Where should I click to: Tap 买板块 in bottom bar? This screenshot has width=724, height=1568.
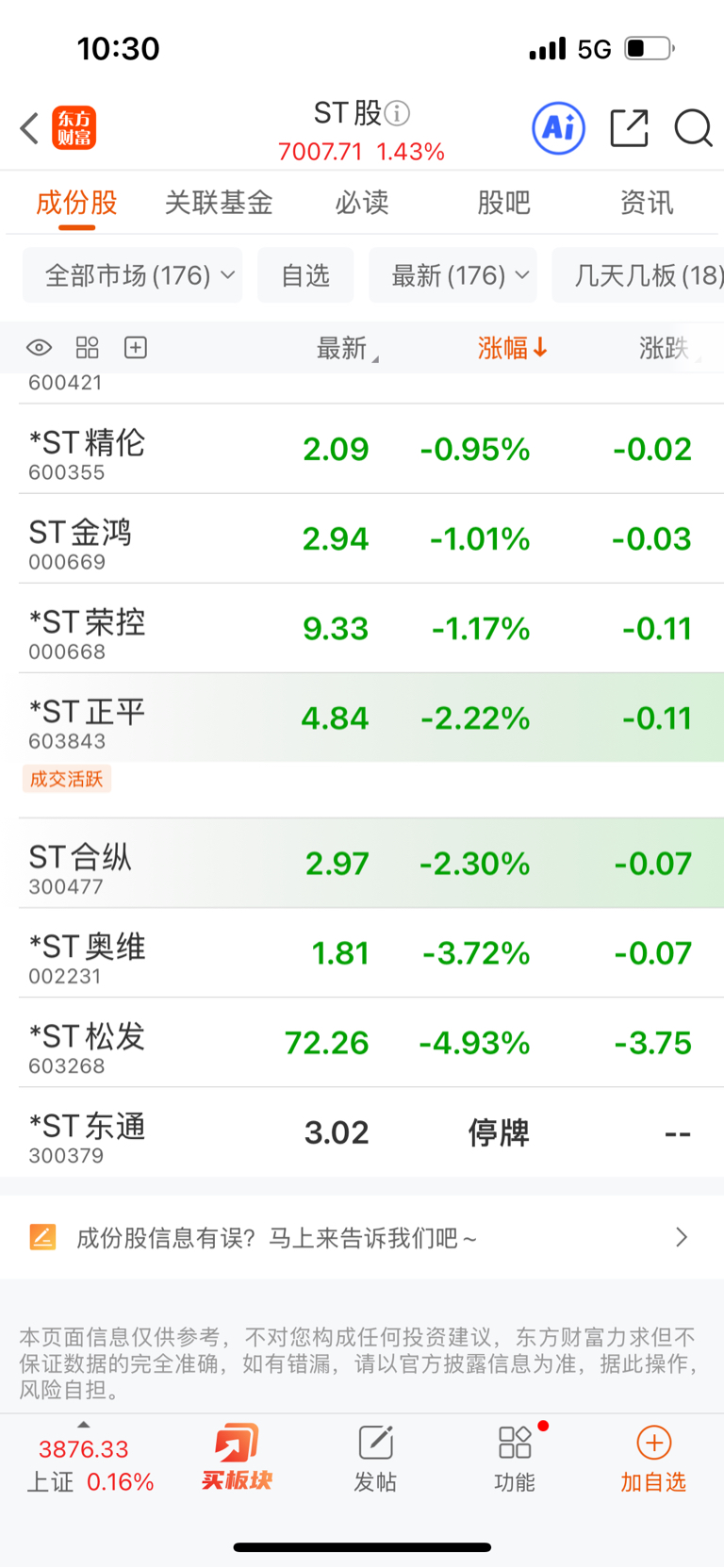237,1458
